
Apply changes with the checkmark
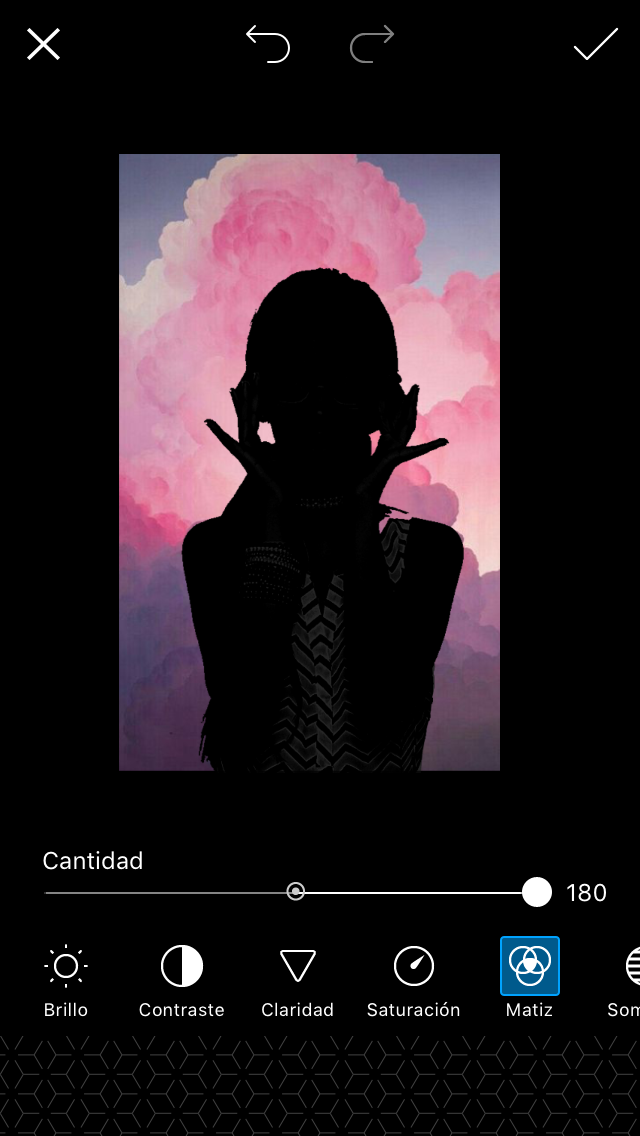pyautogui.click(x=595, y=44)
